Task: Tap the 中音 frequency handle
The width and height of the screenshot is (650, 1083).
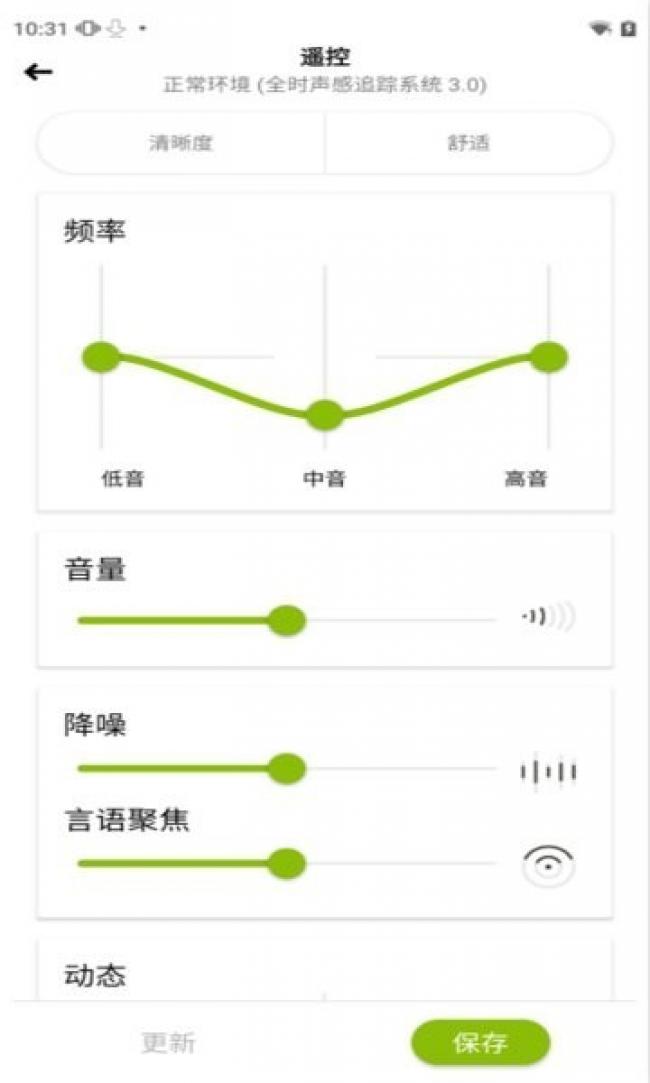Action: (325, 415)
